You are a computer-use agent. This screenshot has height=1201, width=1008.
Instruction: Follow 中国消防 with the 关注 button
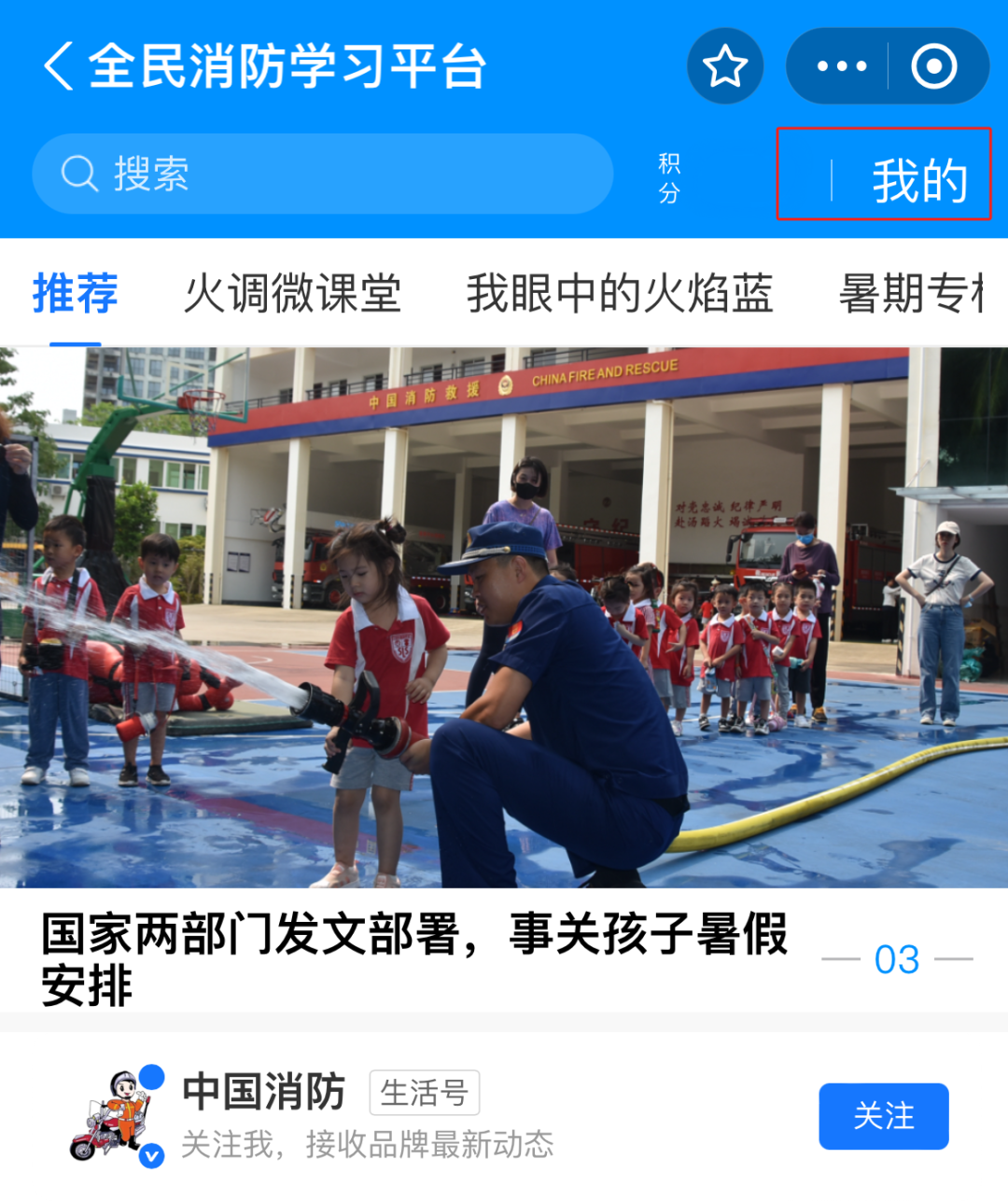[x=883, y=1116]
